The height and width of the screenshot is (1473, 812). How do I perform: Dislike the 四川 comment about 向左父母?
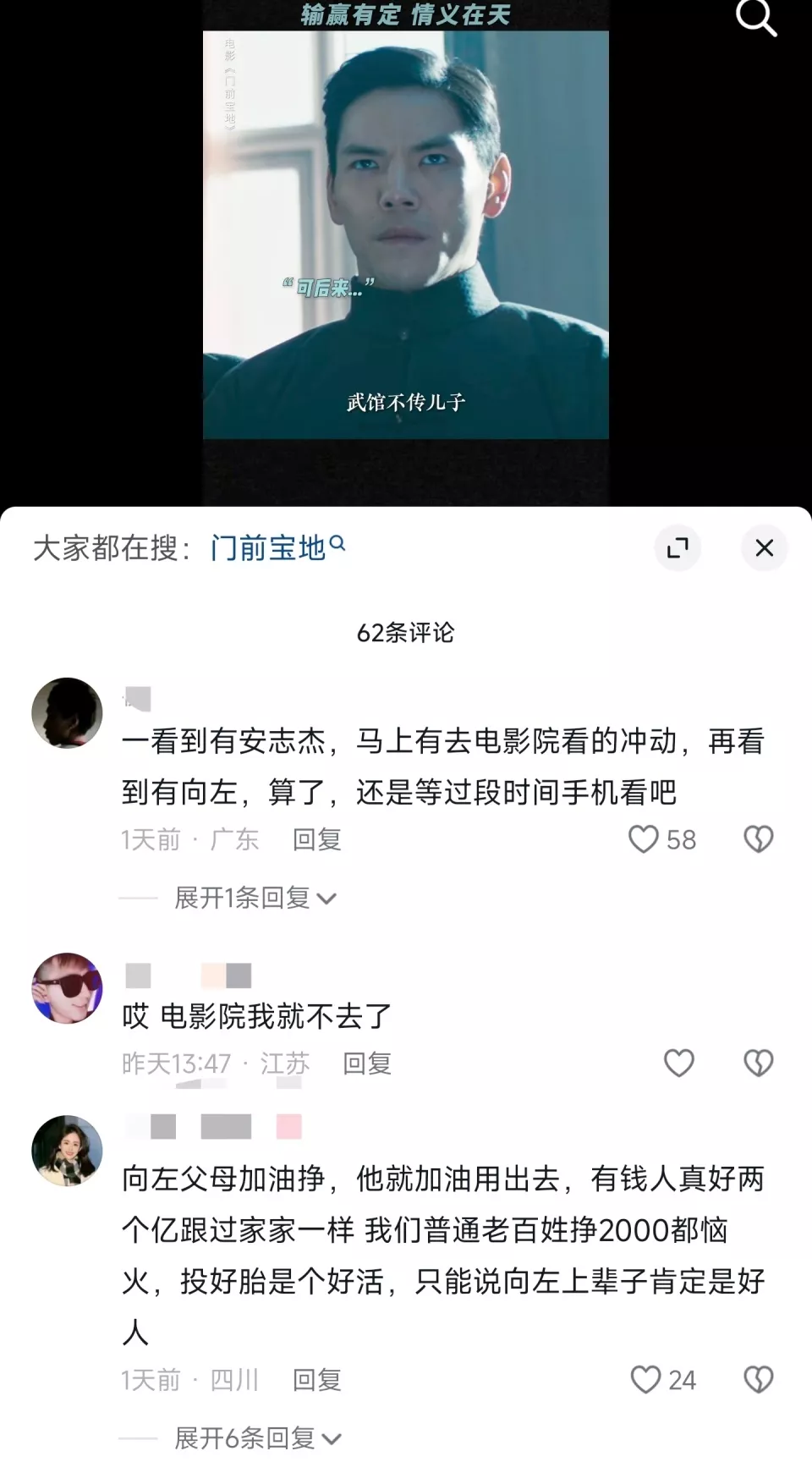(758, 1380)
